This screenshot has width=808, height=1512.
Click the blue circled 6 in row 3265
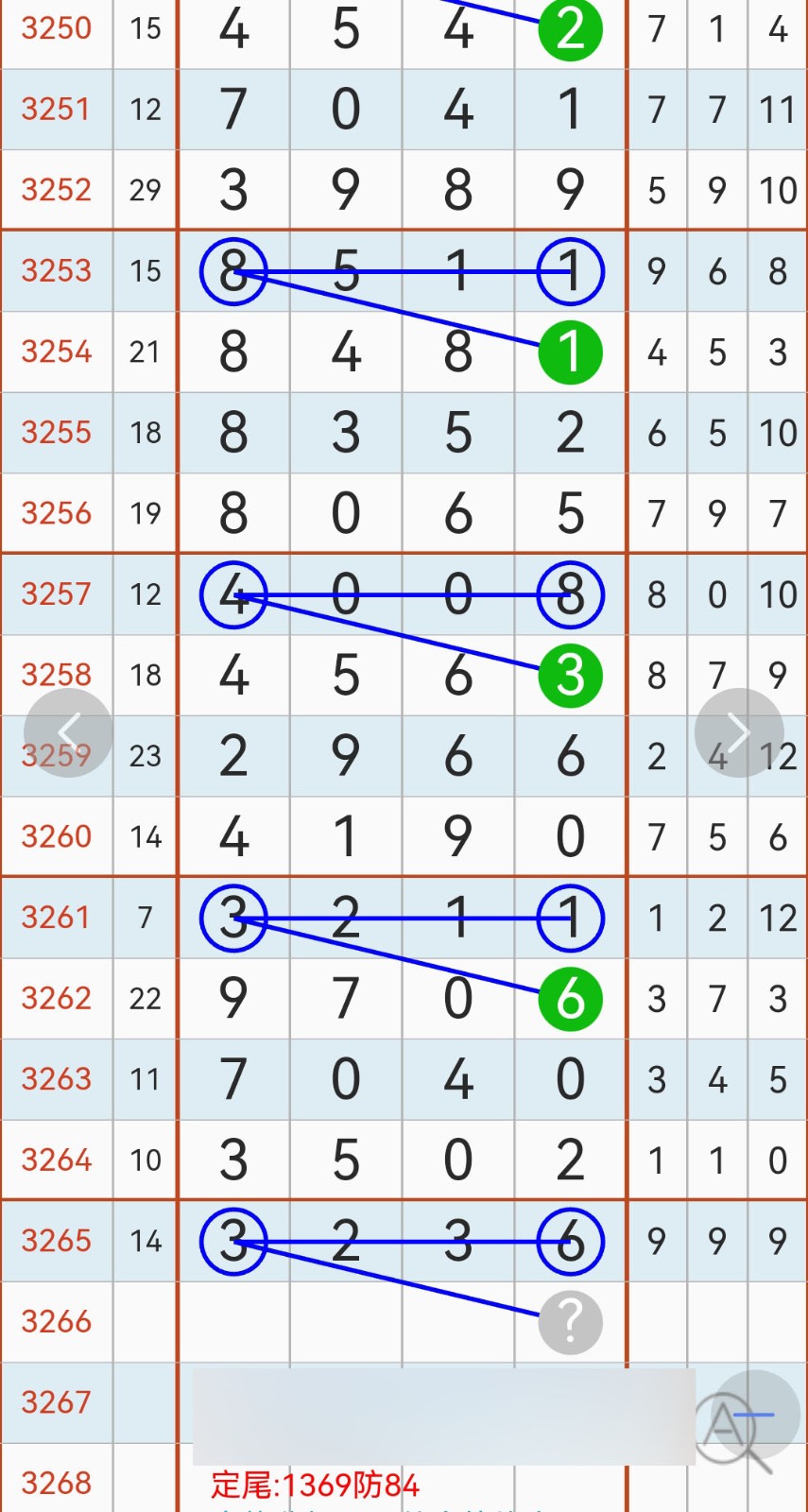(x=569, y=1242)
